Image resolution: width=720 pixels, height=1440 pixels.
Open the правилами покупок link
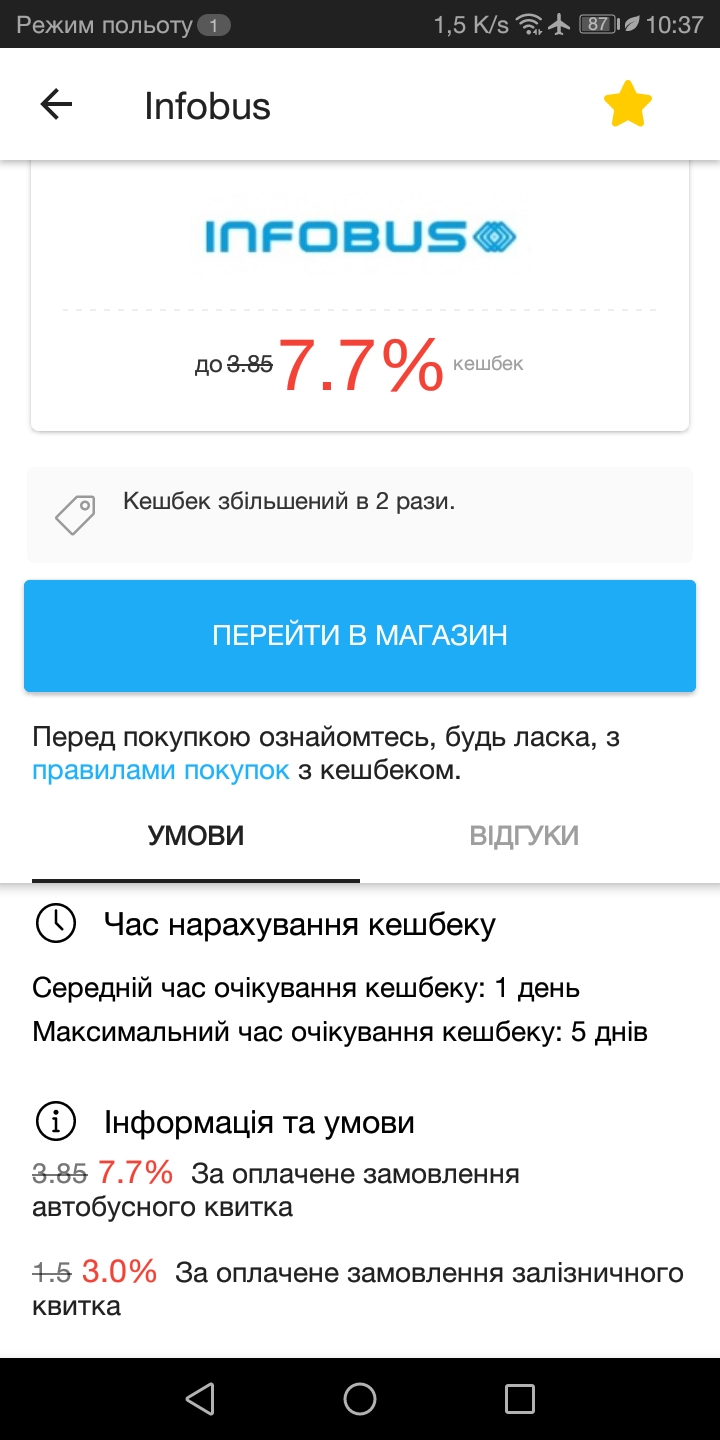coord(161,771)
